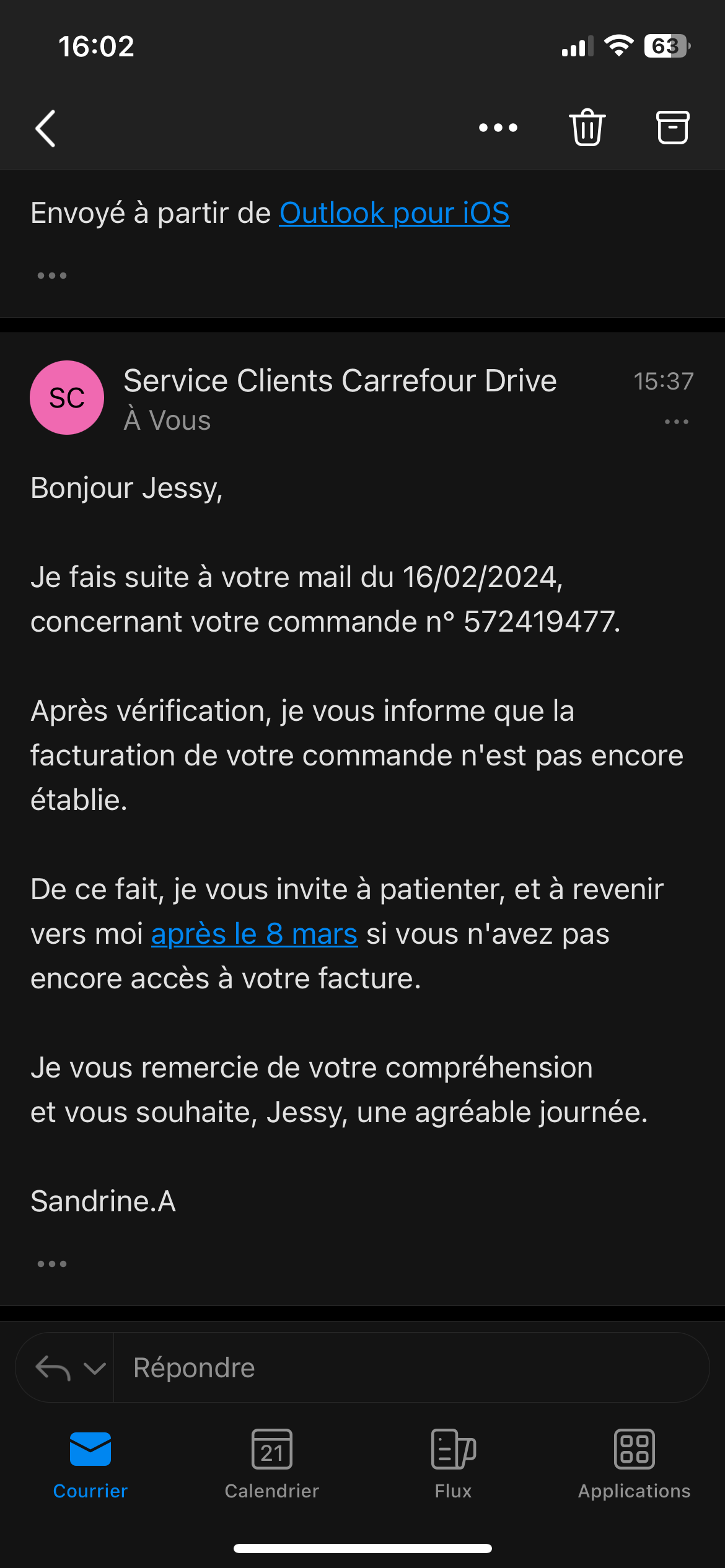
Task: Go back to the inbox
Action: click(x=45, y=128)
